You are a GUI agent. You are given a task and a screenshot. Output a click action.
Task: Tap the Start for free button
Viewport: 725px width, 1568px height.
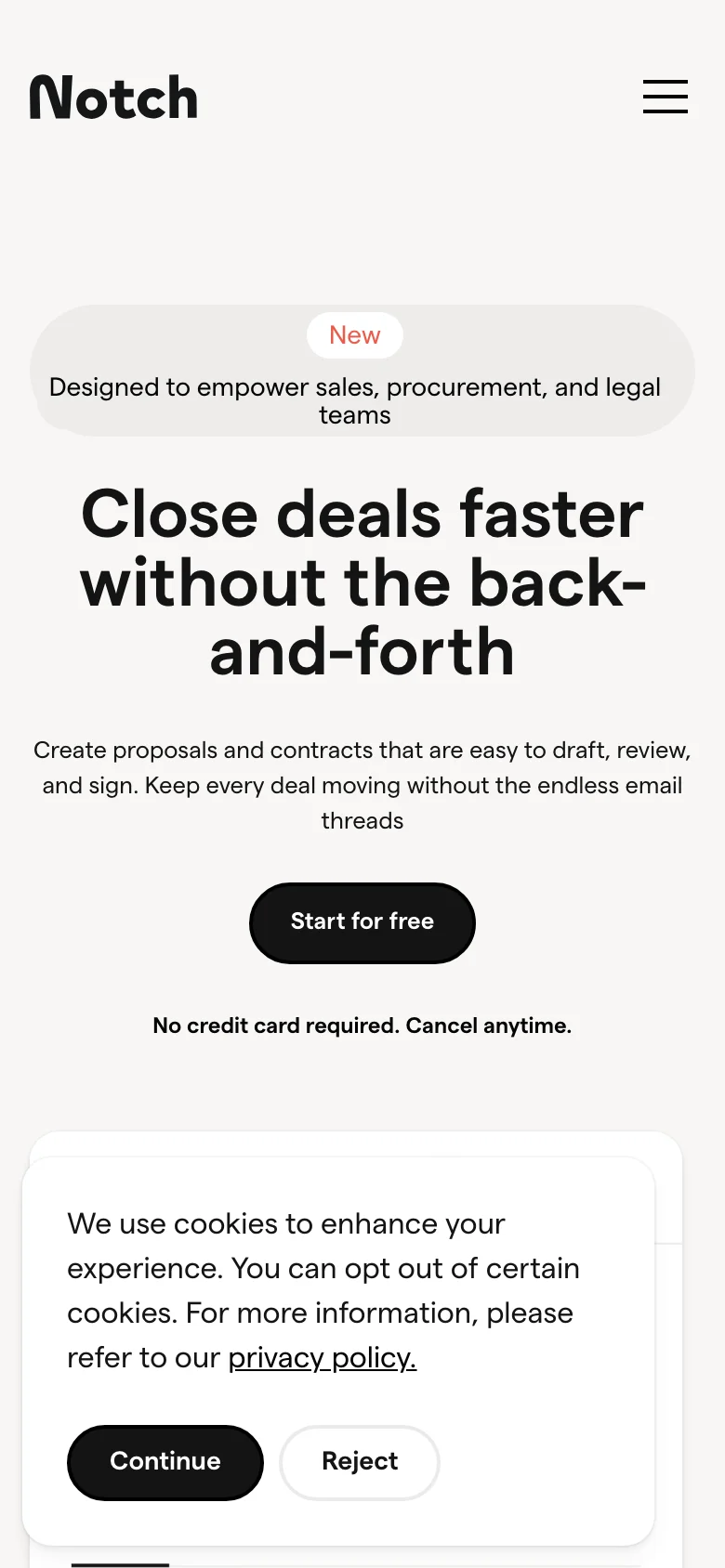362,921
